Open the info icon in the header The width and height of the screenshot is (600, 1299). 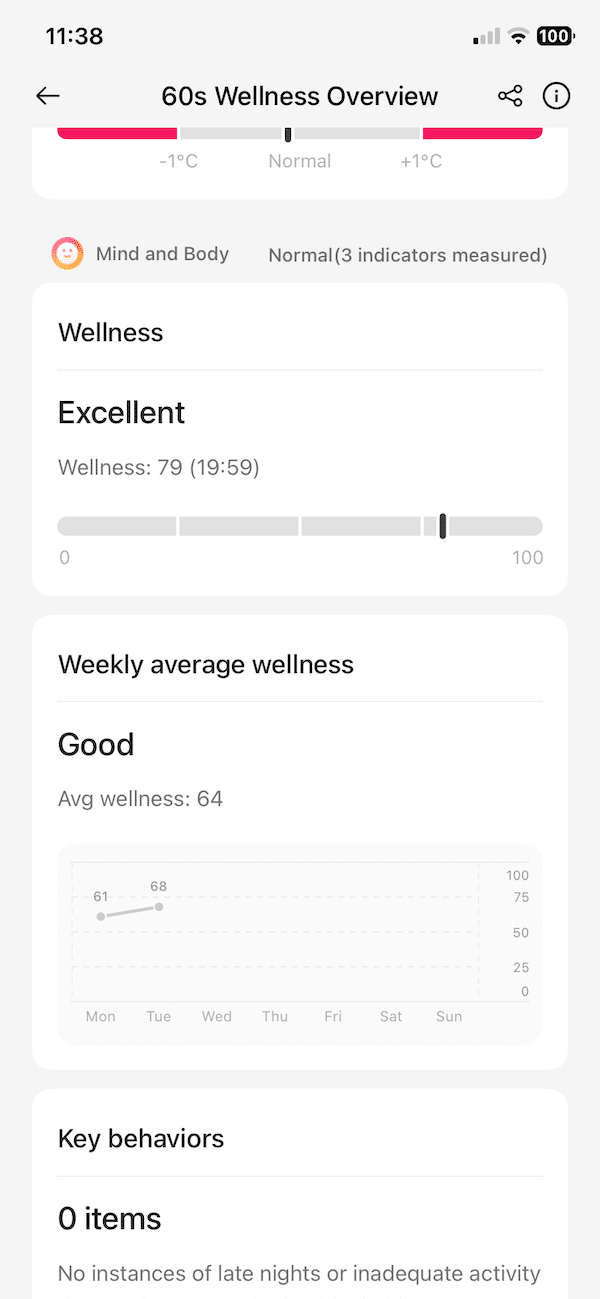click(556, 96)
